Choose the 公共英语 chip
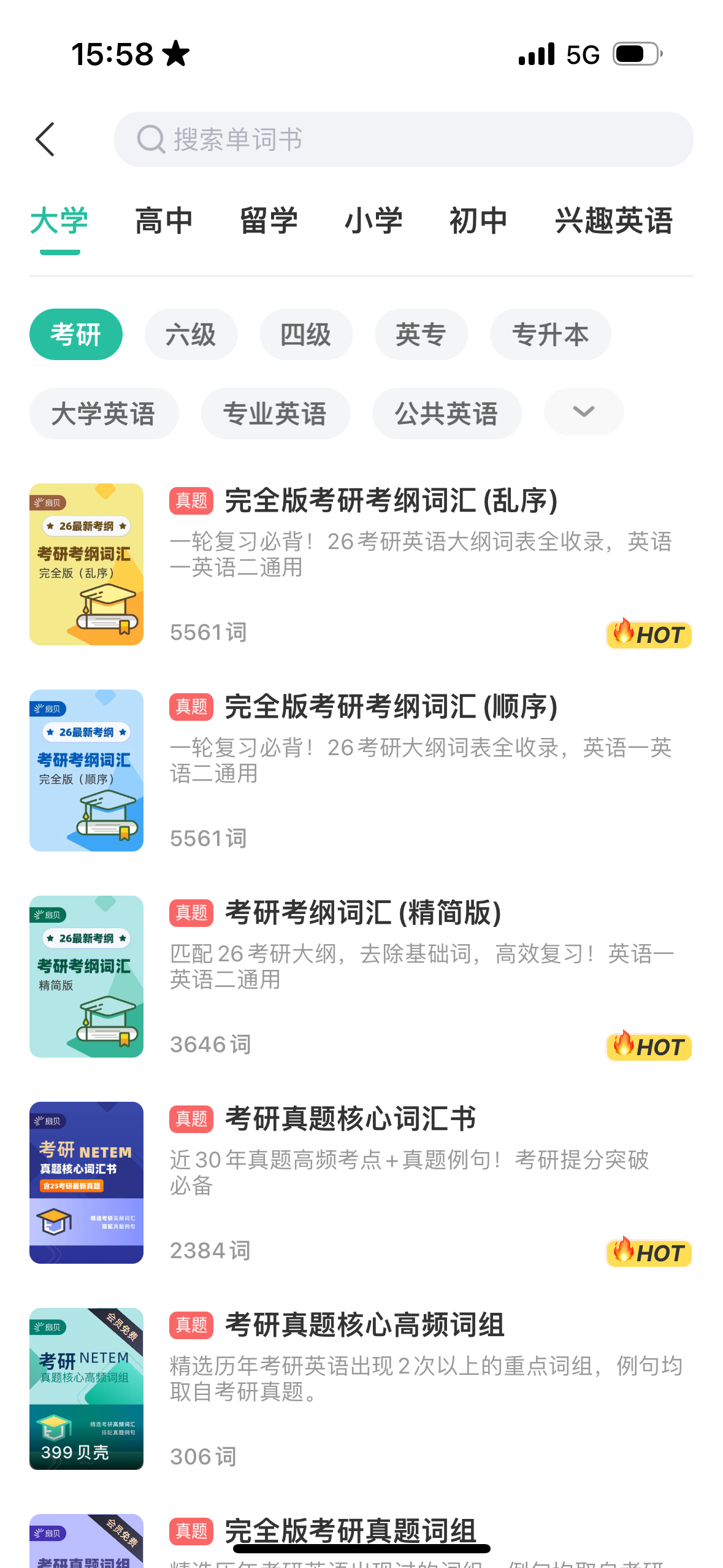This screenshot has width=723, height=1568. 446,413
